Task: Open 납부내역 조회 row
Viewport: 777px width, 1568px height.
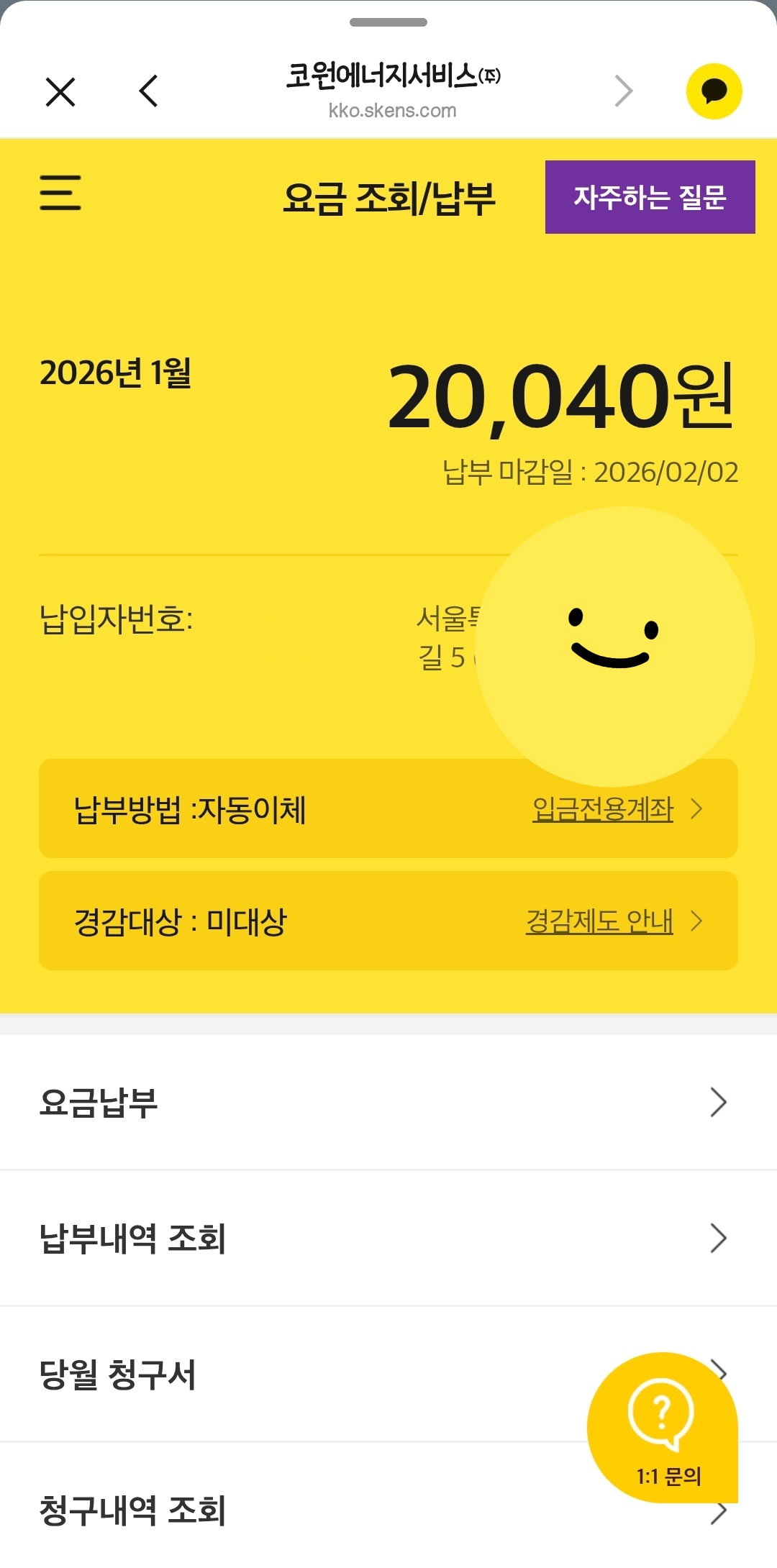Action: click(x=388, y=1238)
